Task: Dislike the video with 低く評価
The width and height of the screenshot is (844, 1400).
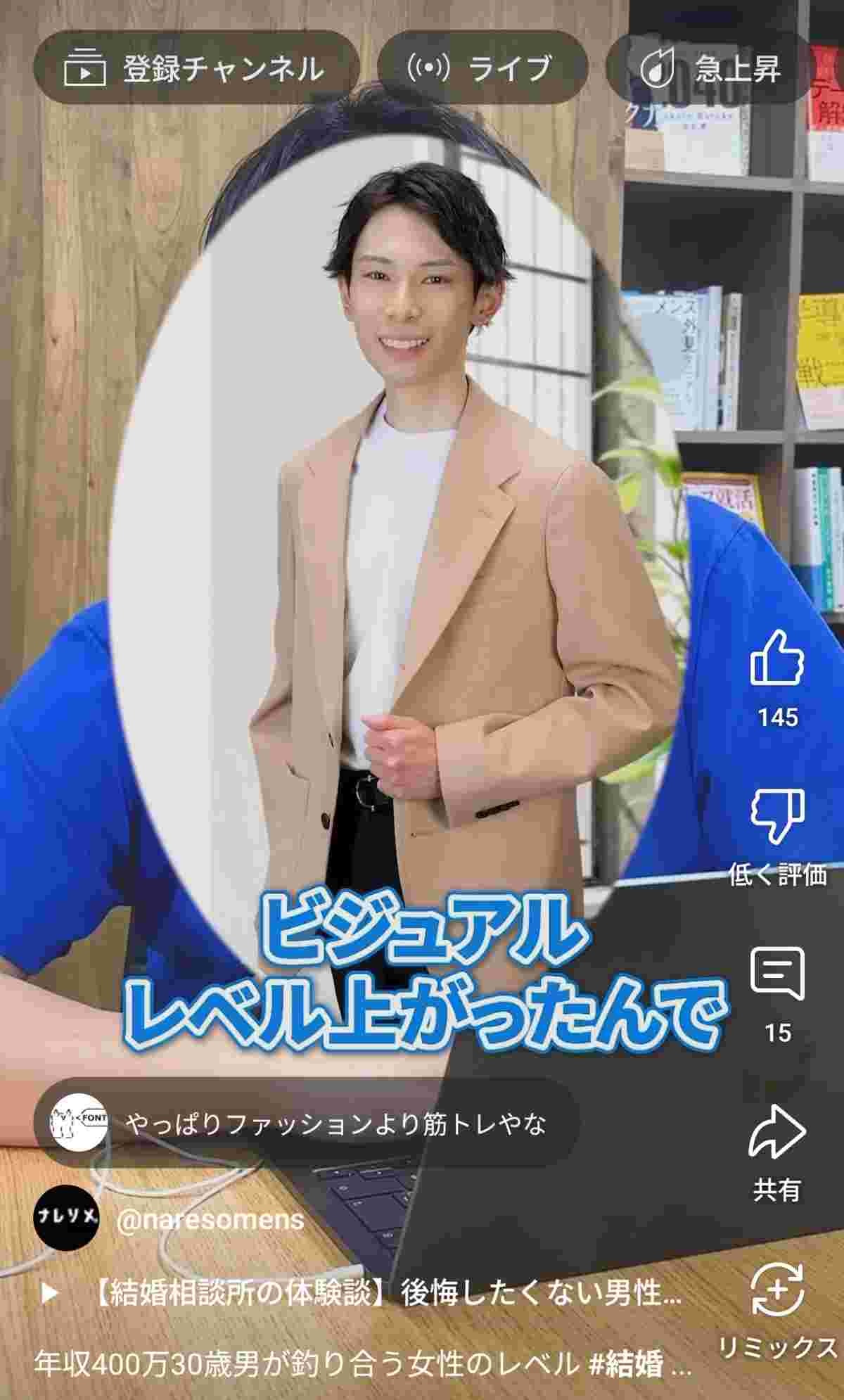Action: point(777,816)
